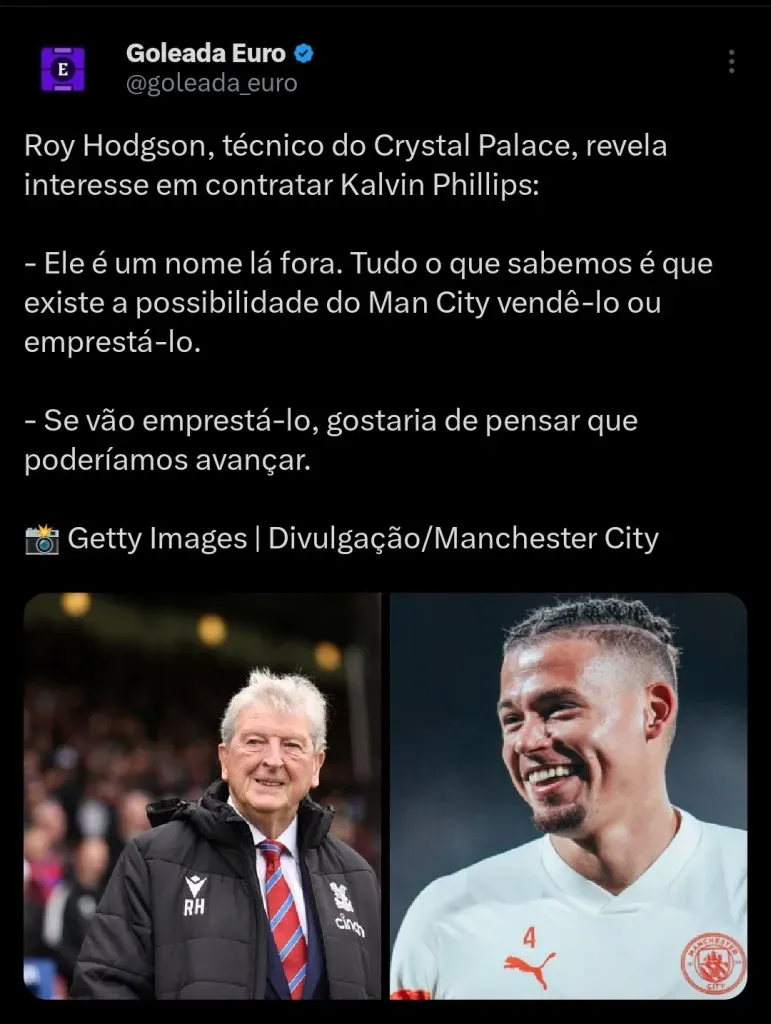Image resolution: width=771 pixels, height=1024 pixels.
Task: Open the Roy Hodgson photo
Action: pos(202,795)
